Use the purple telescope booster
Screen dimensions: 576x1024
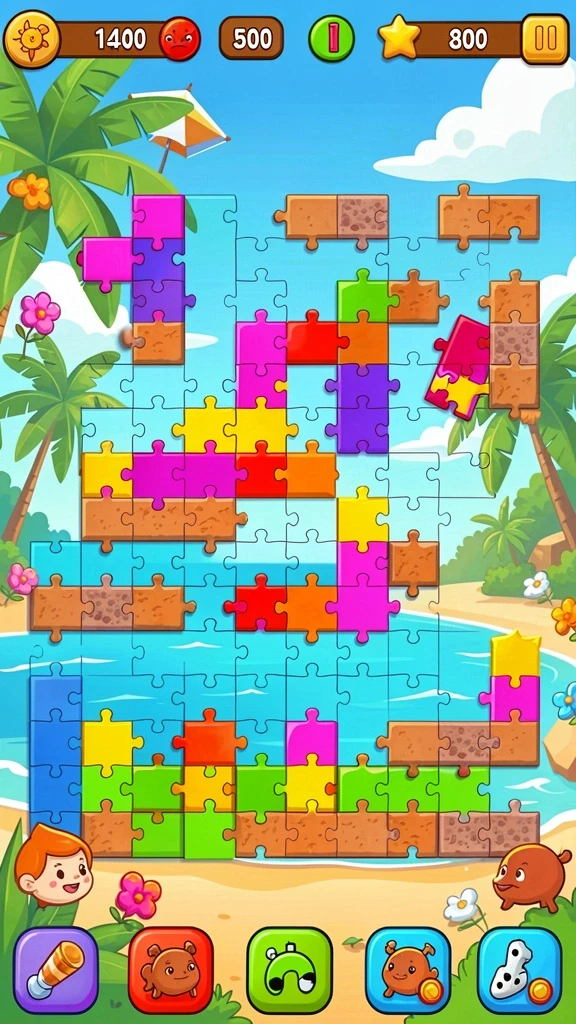coord(56,970)
